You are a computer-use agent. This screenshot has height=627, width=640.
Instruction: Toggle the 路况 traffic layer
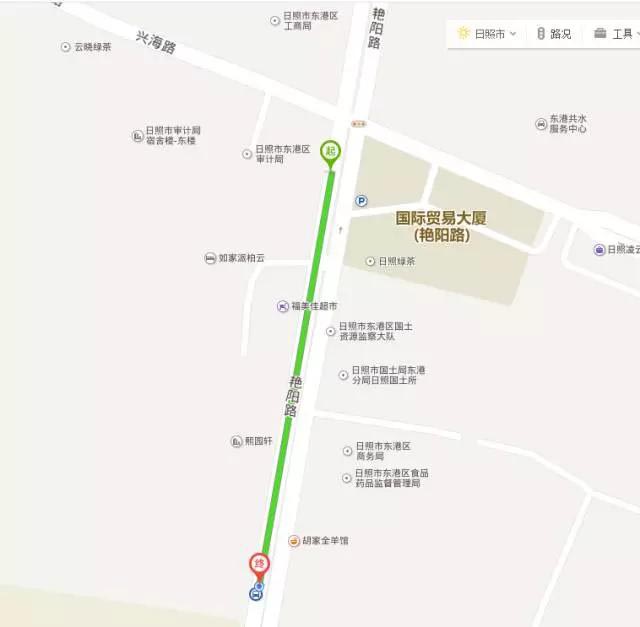(554, 34)
